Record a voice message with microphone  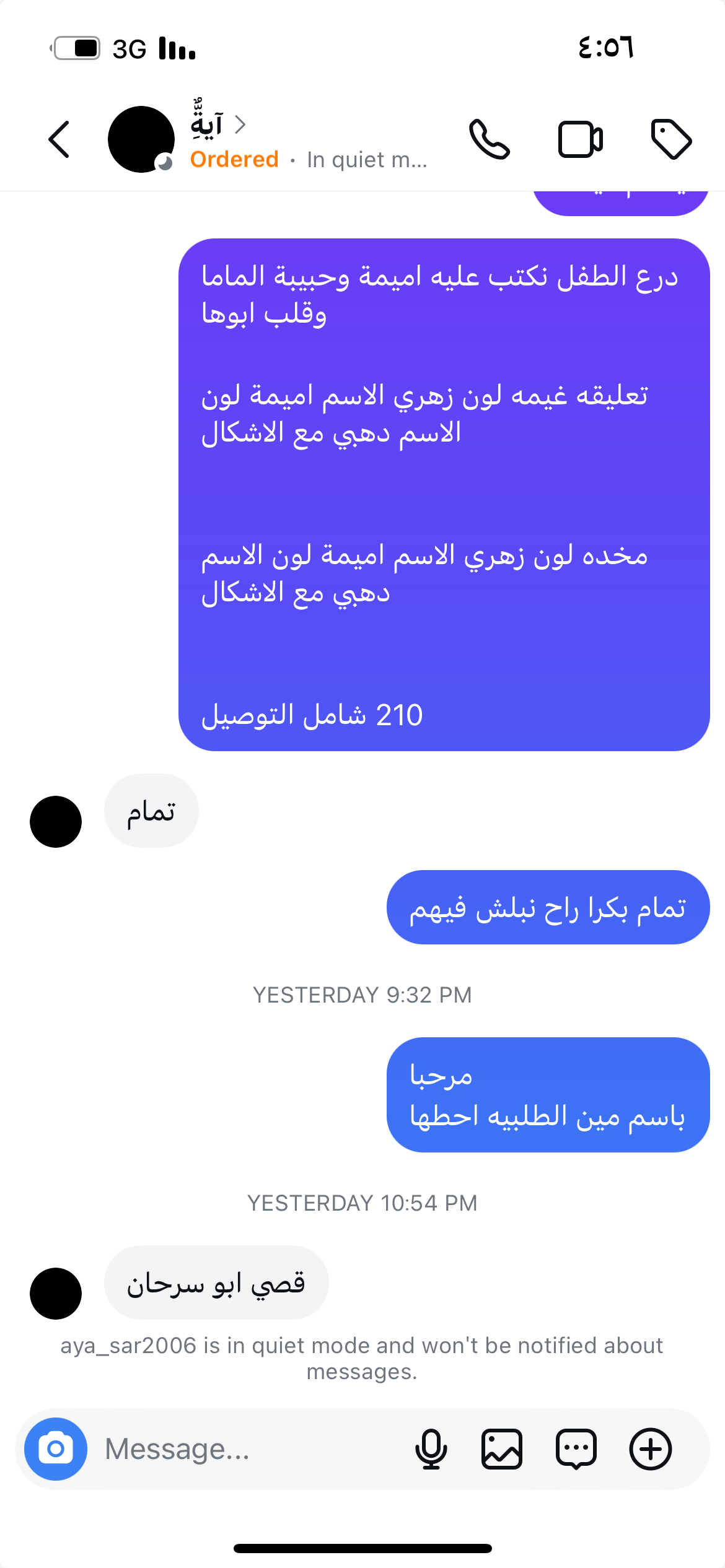[x=431, y=1449]
